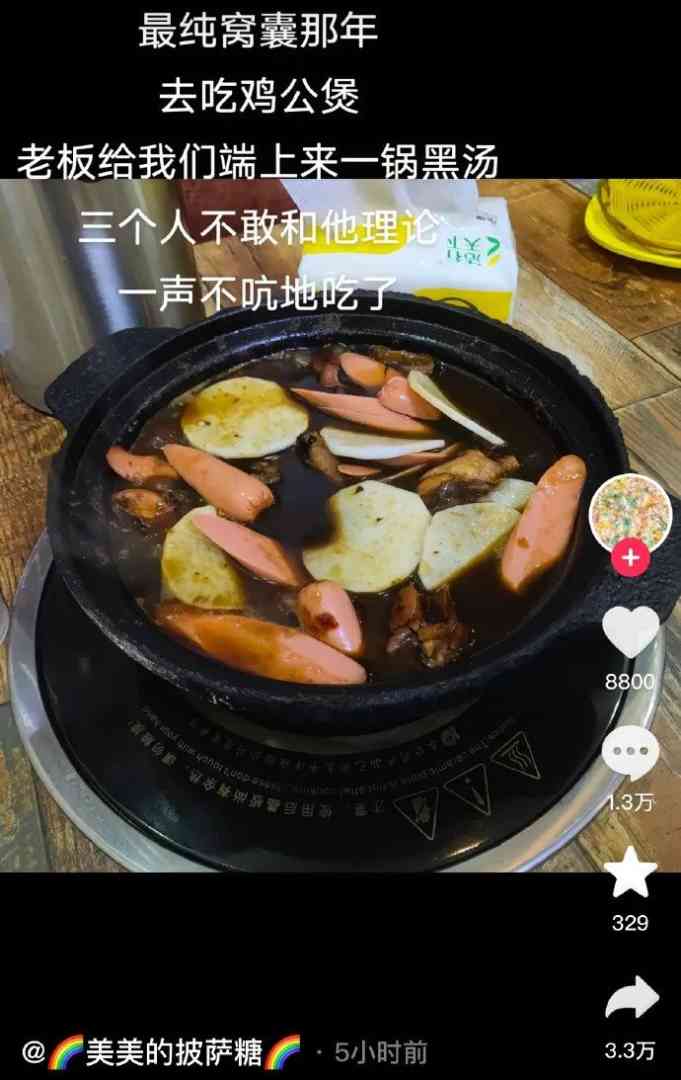Follow the creator with the red plus
The width and height of the screenshot is (681, 1080).
pyautogui.click(x=630, y=557)
